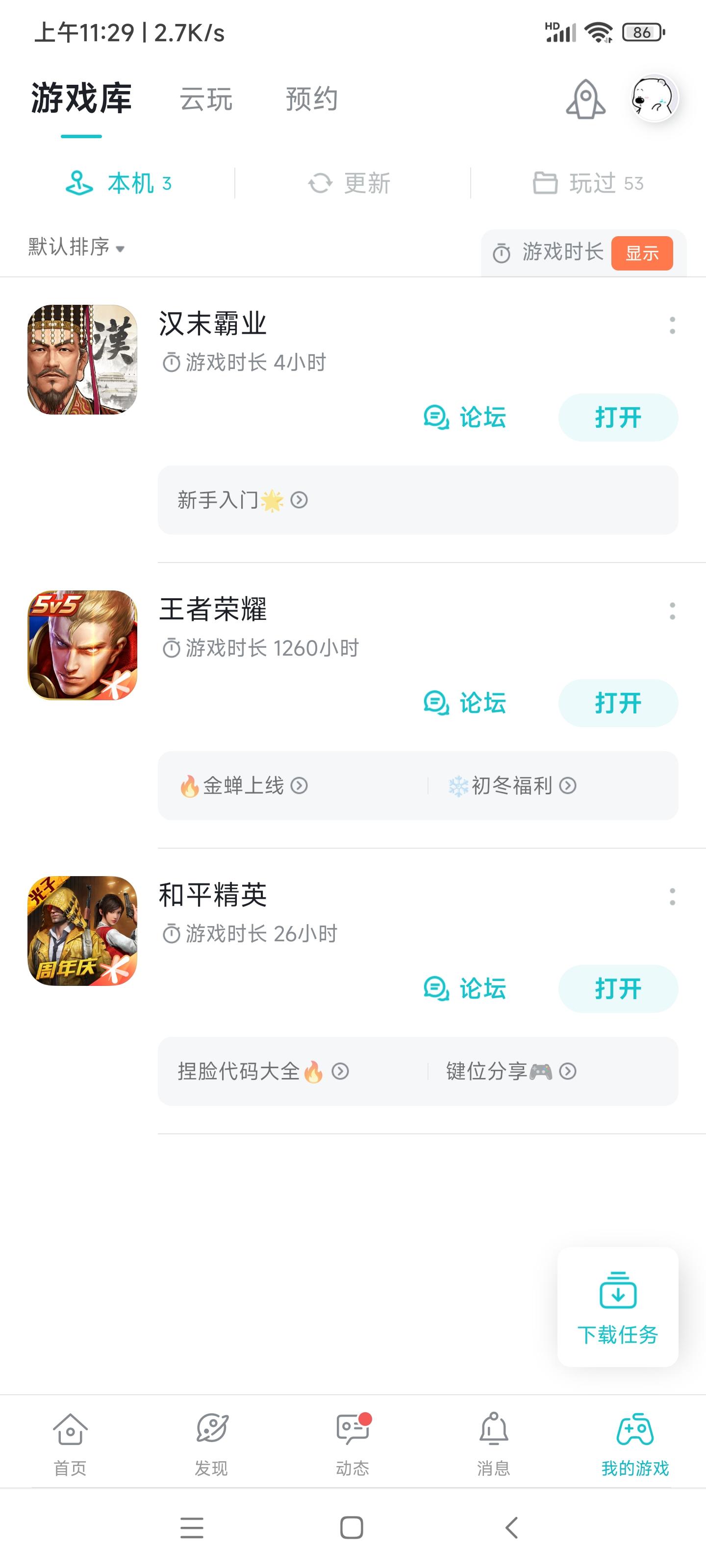The image size is (706, 1568).
Task: Toggle 显示 to show game playtime
Action: click(x=643, y=254)
